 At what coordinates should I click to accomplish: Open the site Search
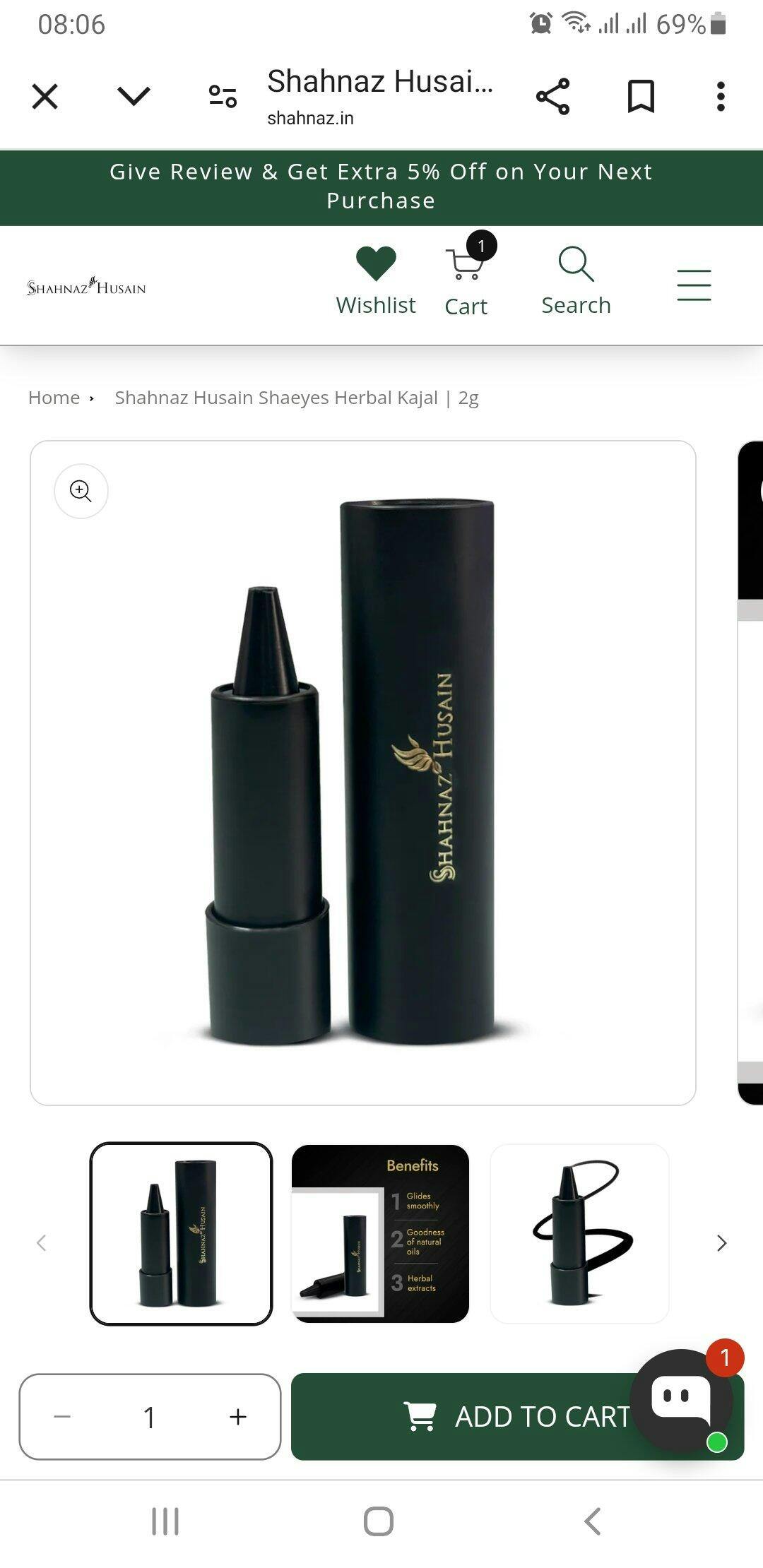coord(576,281)
